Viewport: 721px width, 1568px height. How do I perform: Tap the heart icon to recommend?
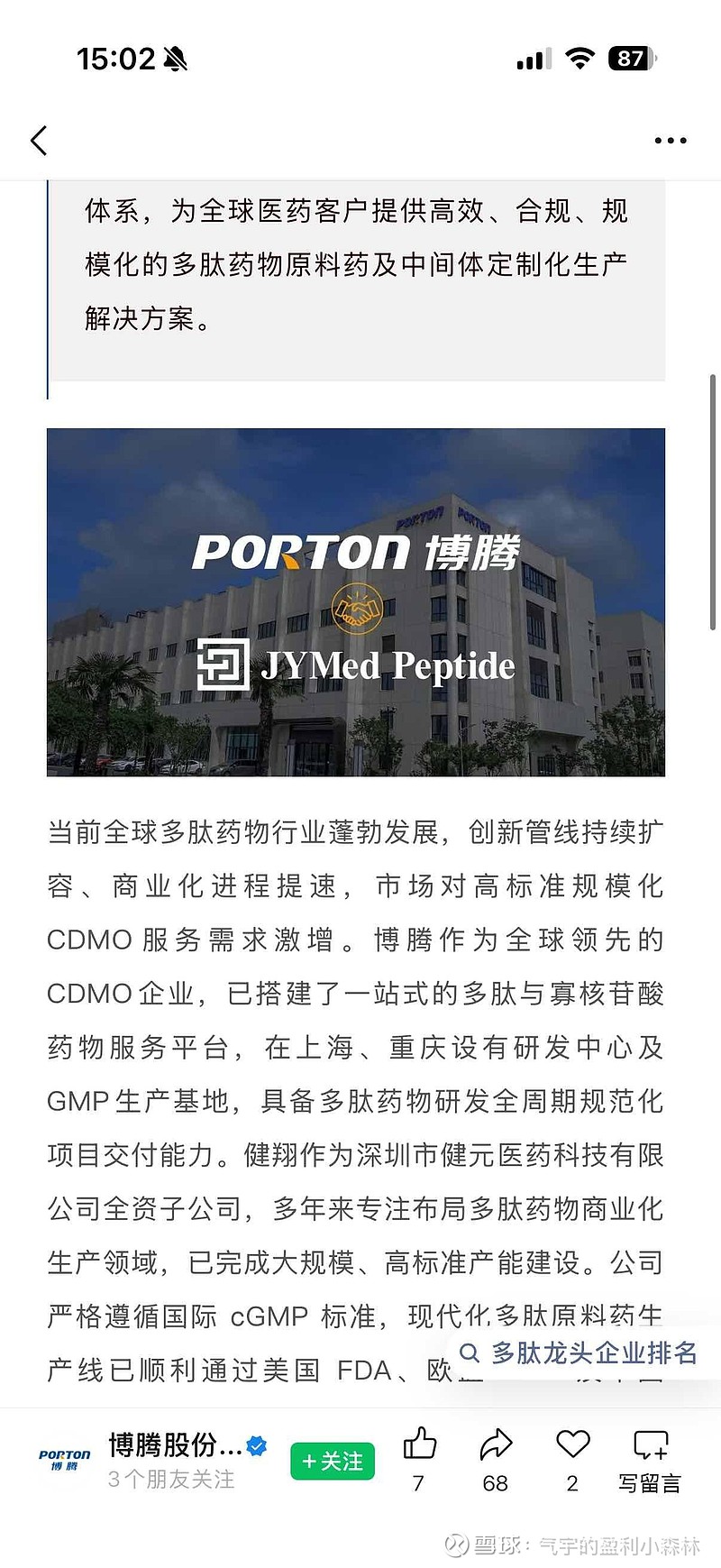click(x=572, y=1444)
